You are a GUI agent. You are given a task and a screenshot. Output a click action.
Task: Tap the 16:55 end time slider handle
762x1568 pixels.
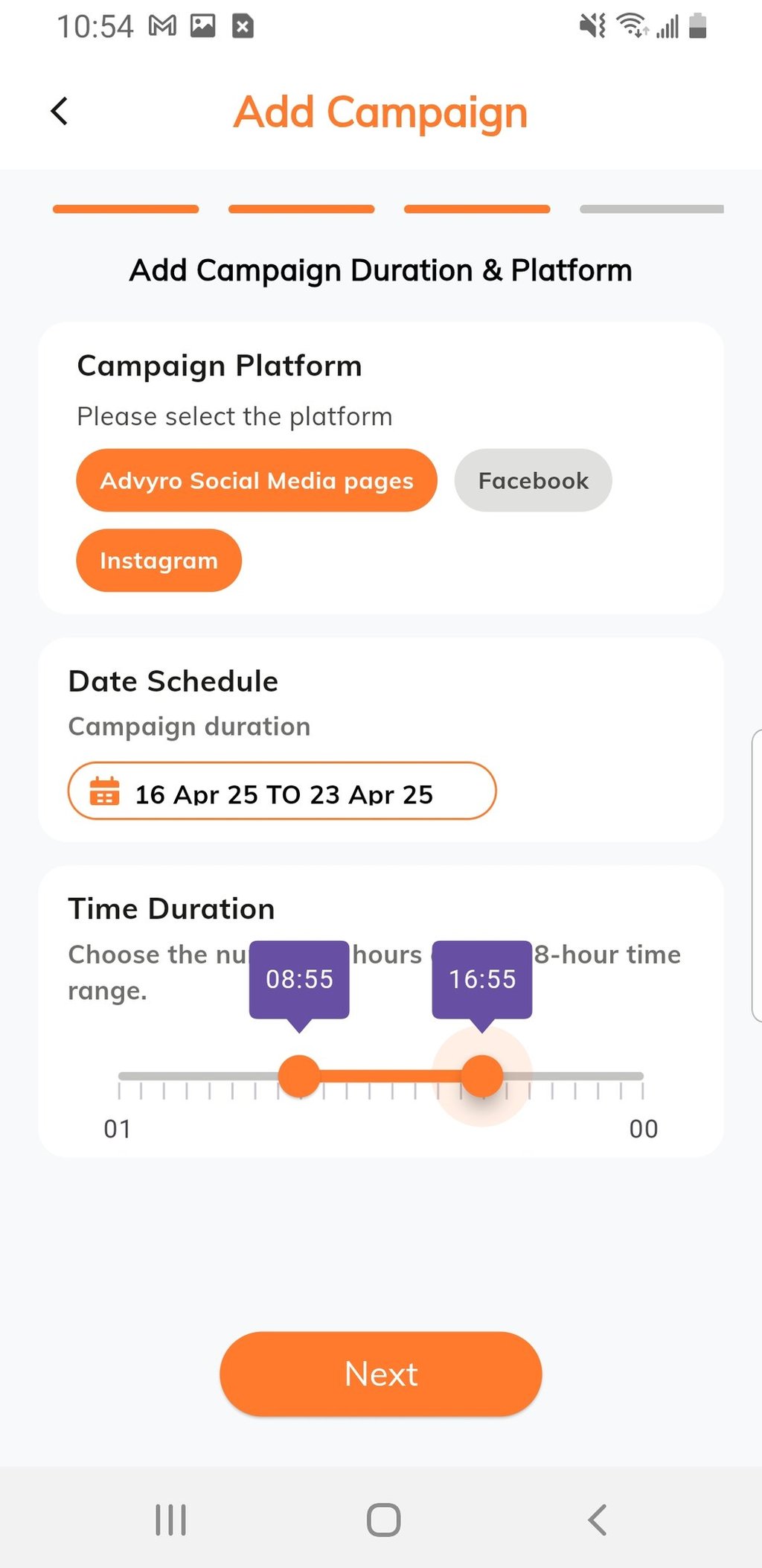(x=482, y=1076)
